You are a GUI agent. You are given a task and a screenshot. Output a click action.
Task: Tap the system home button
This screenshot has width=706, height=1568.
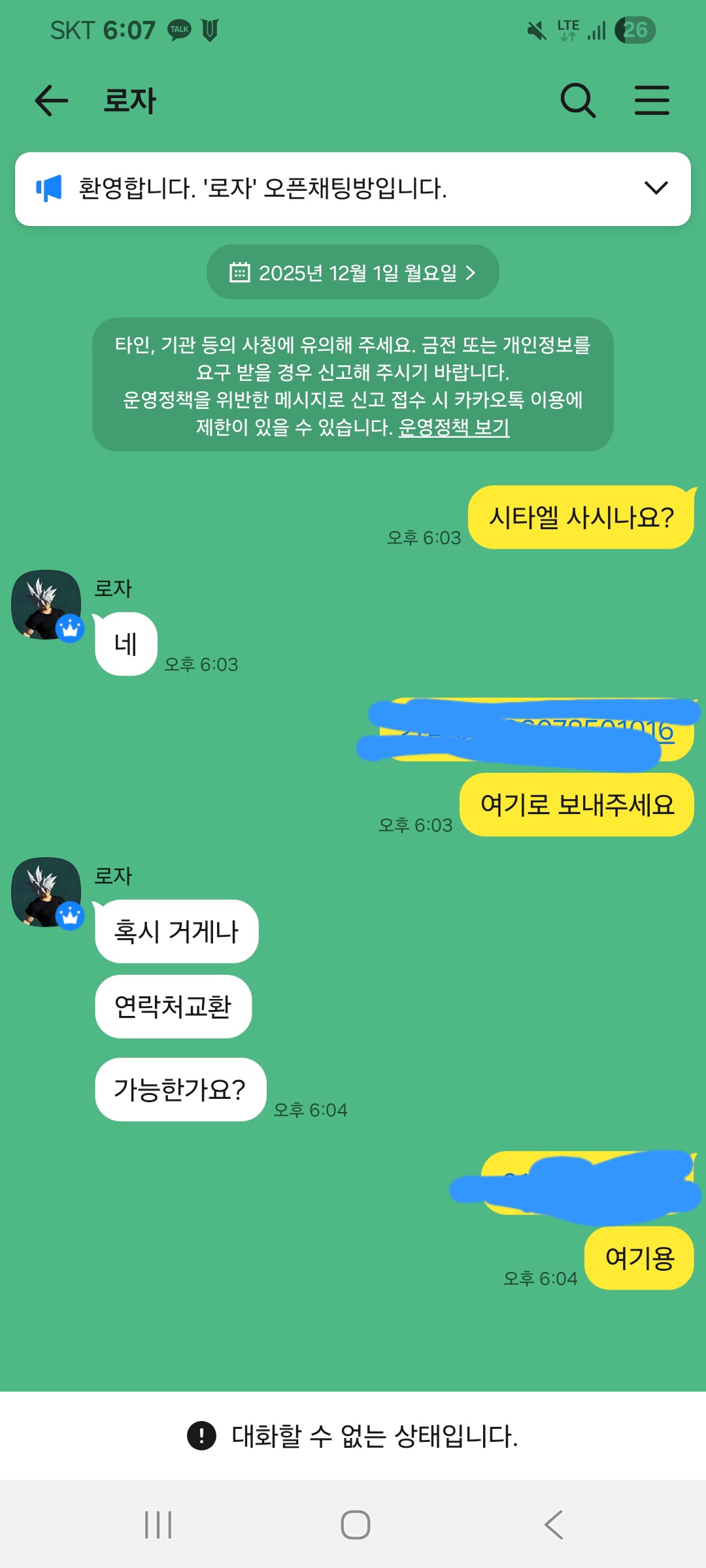[355, 1524]
